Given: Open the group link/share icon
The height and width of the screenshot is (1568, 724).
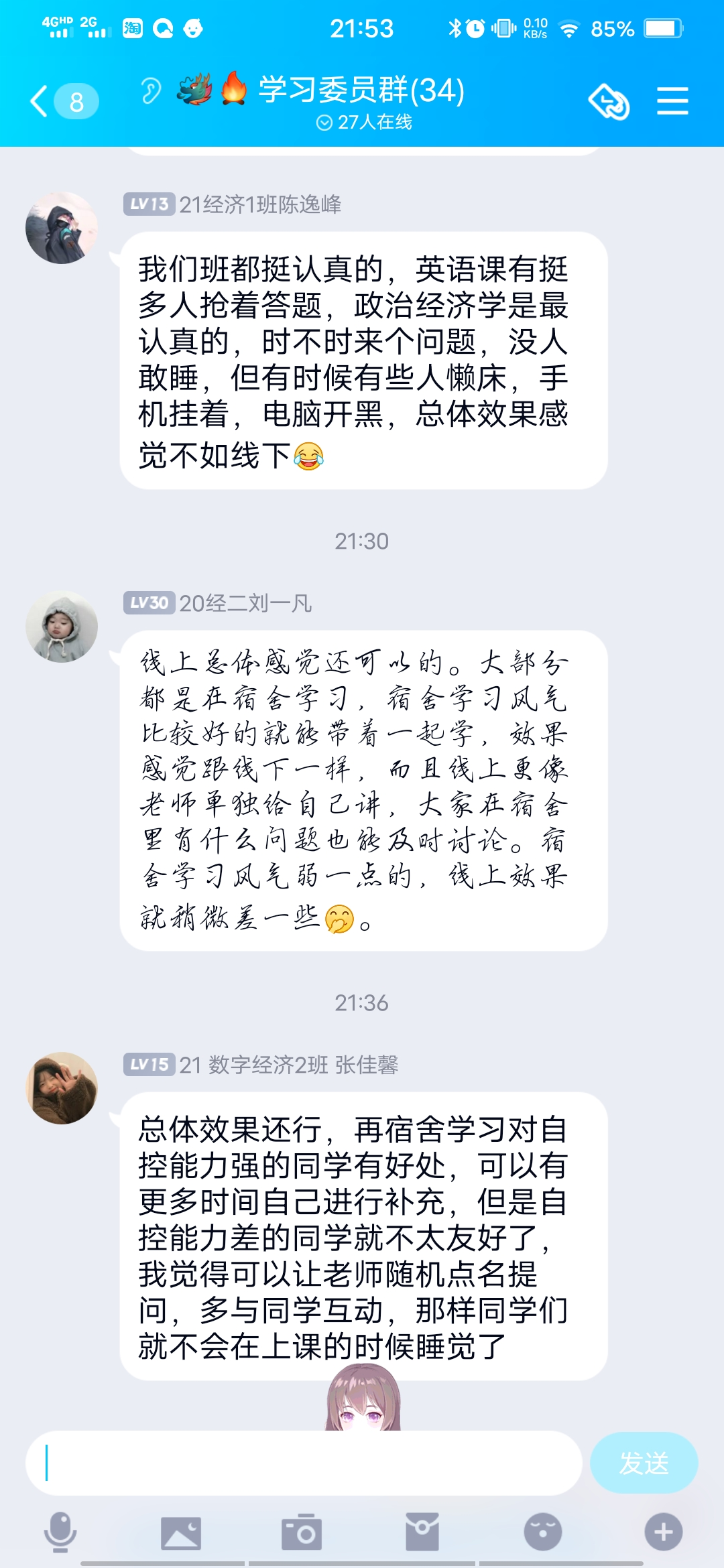Looking at the screenshot, I should click(x=609, y=102).
